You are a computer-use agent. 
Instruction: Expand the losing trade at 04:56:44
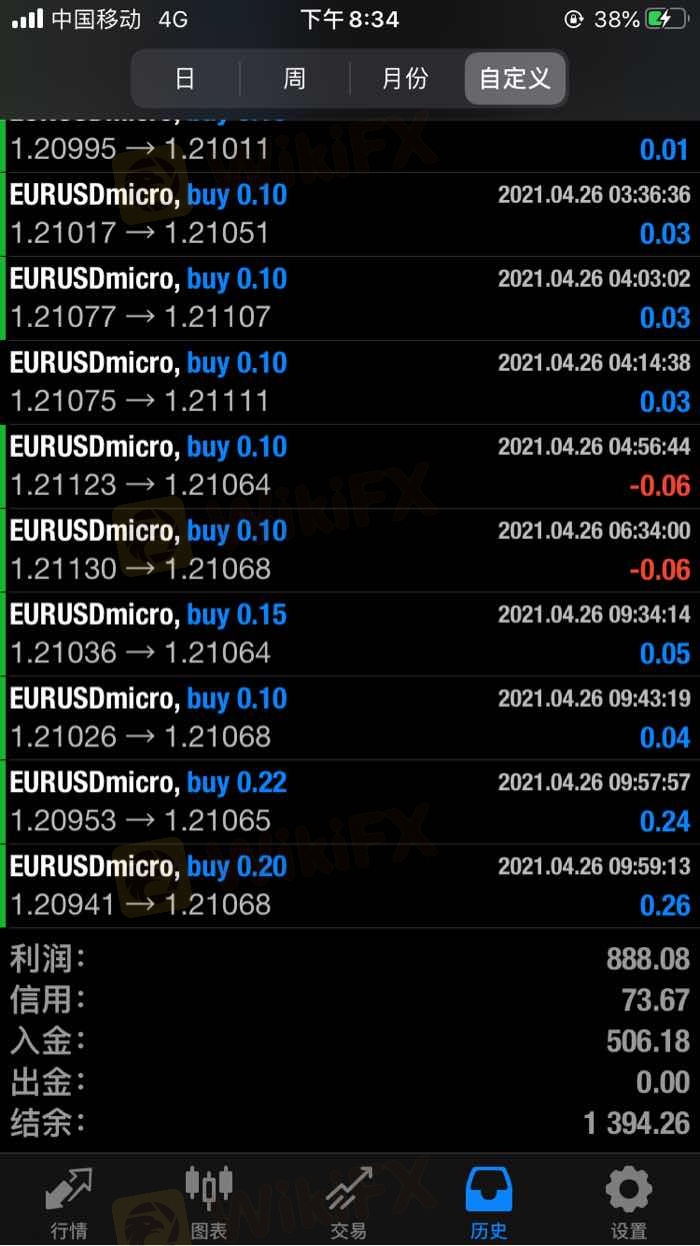(x=350, y=466)
